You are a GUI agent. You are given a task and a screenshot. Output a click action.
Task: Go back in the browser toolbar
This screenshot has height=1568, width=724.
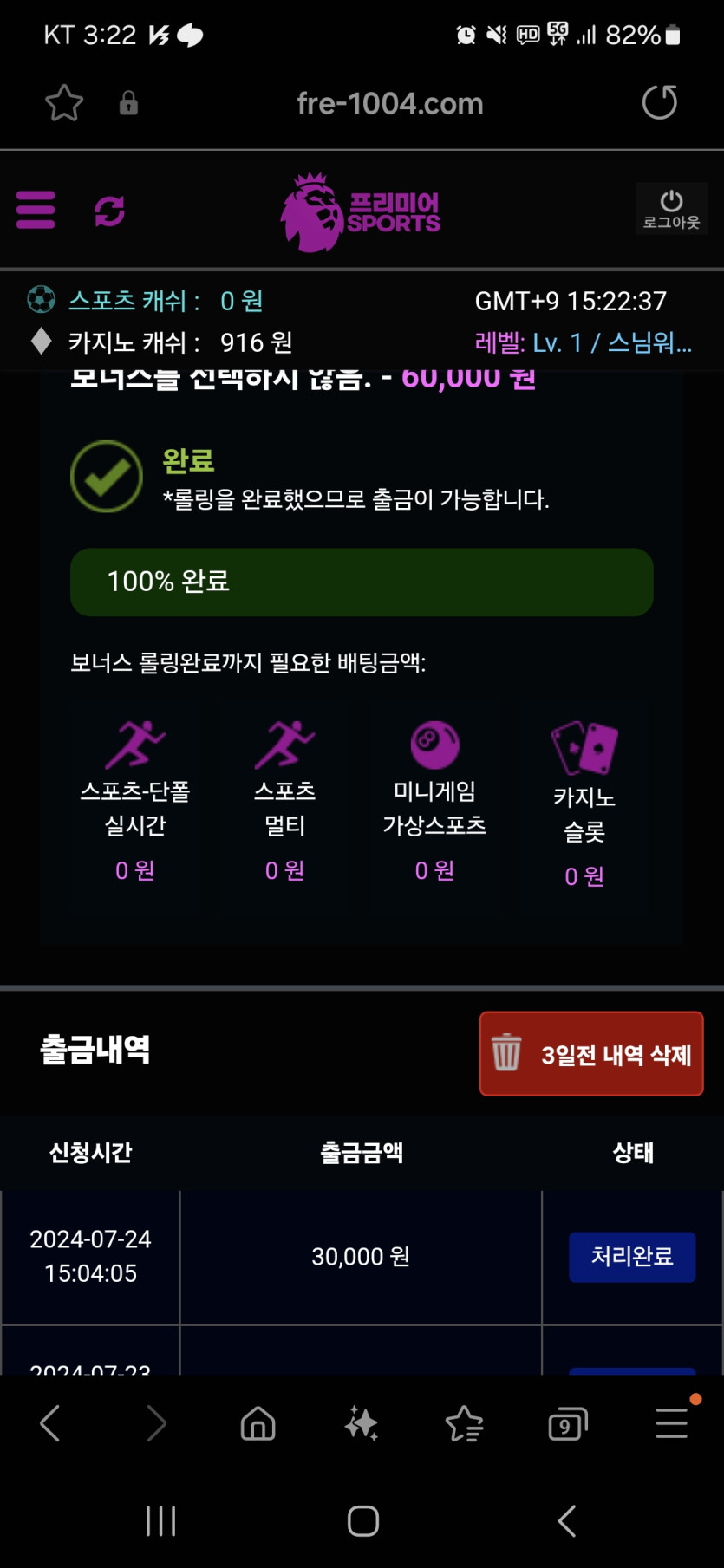pos(50,1423)
